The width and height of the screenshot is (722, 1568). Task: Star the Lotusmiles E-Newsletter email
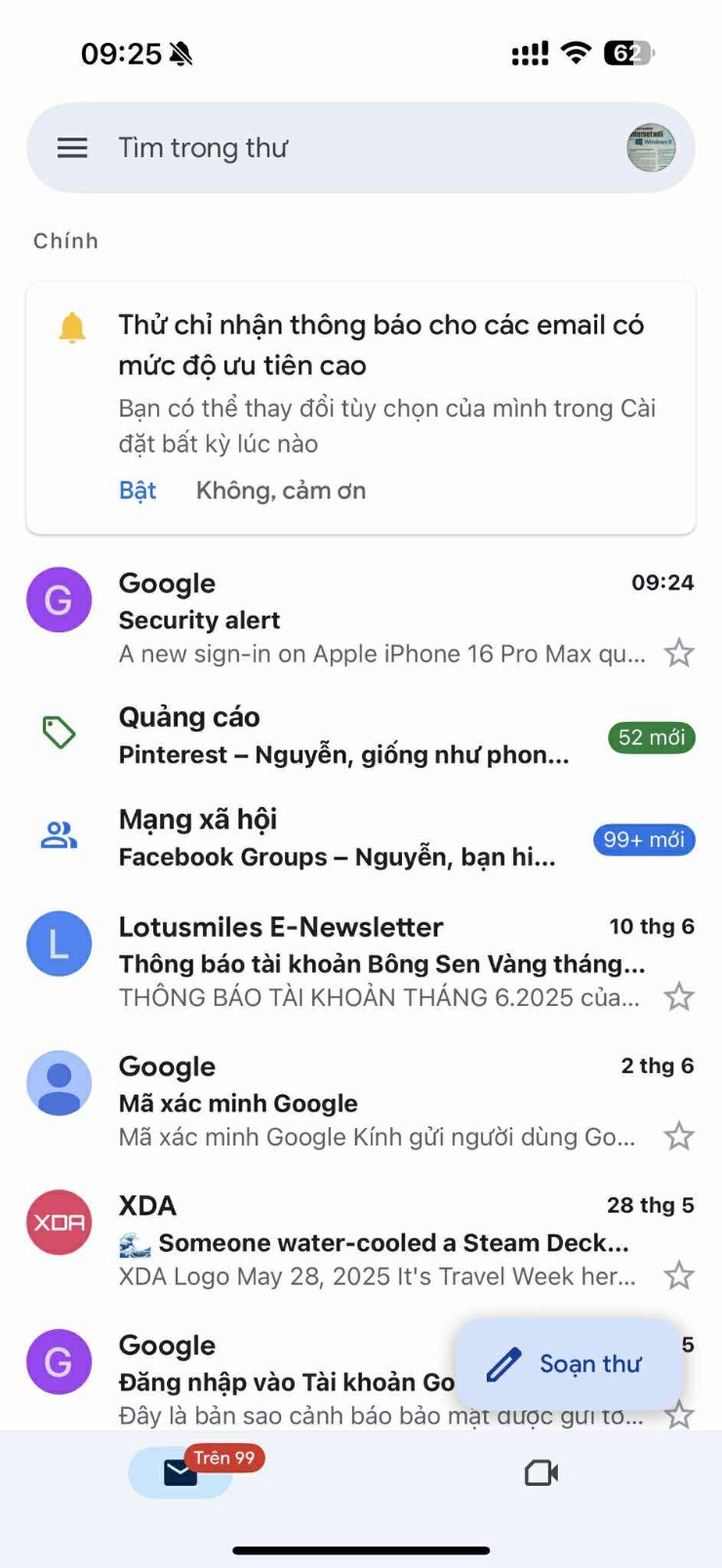pyautogui.click(x=679, y=997)
